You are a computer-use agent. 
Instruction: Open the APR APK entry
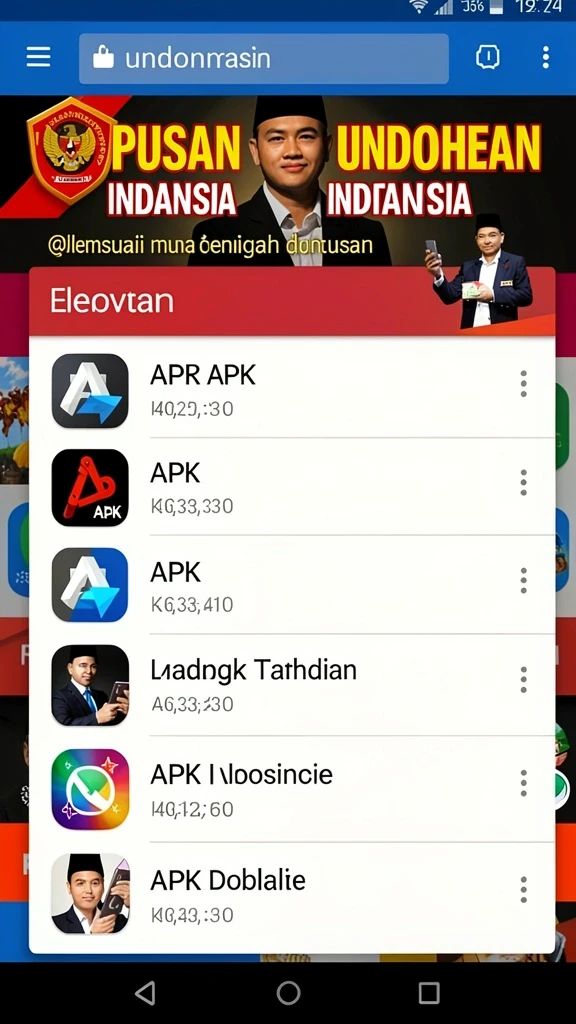coord(292,391)
